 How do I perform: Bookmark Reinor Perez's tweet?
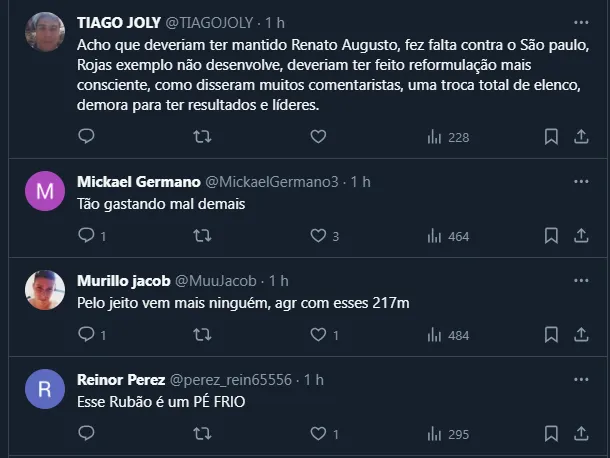551,434
